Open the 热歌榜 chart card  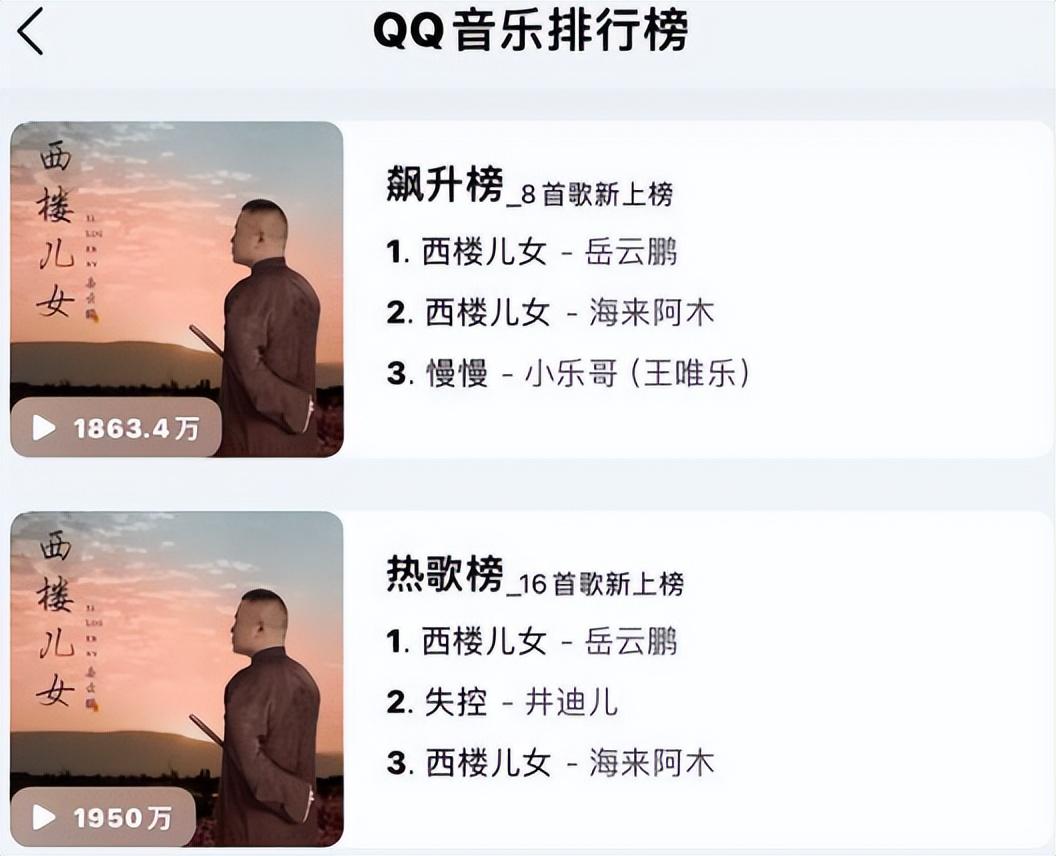[x=445, y=575]
